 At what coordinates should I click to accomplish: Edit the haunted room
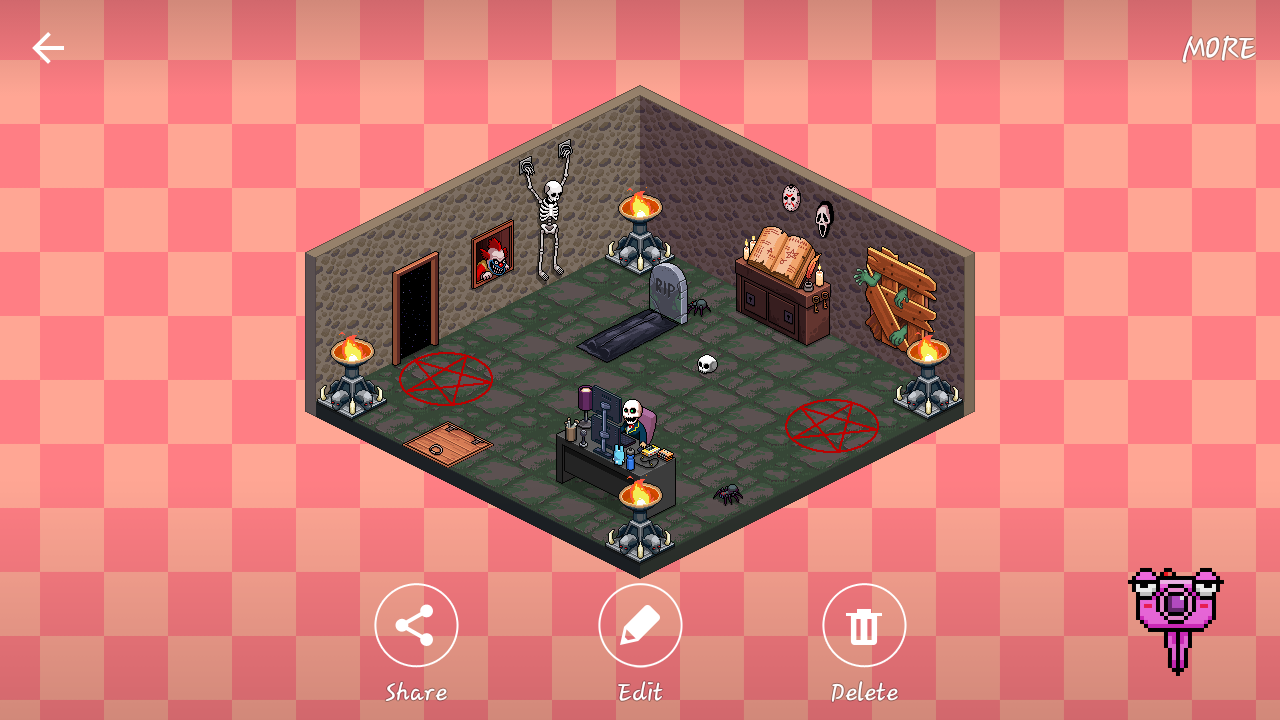pos(640,626)
